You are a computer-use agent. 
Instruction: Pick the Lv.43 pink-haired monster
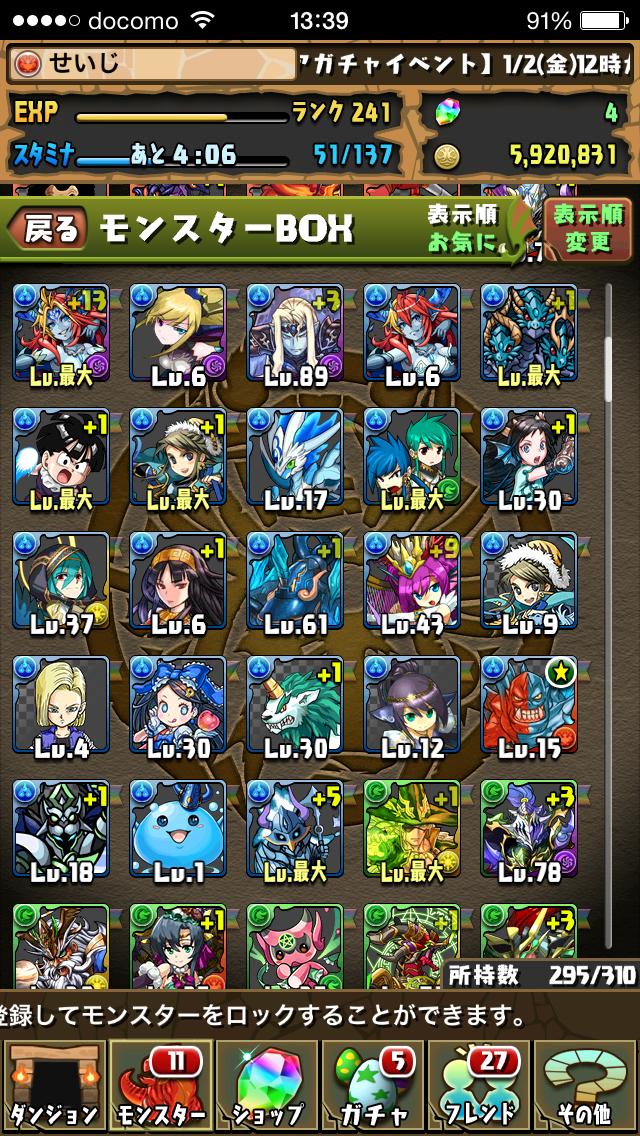(412, 582)
